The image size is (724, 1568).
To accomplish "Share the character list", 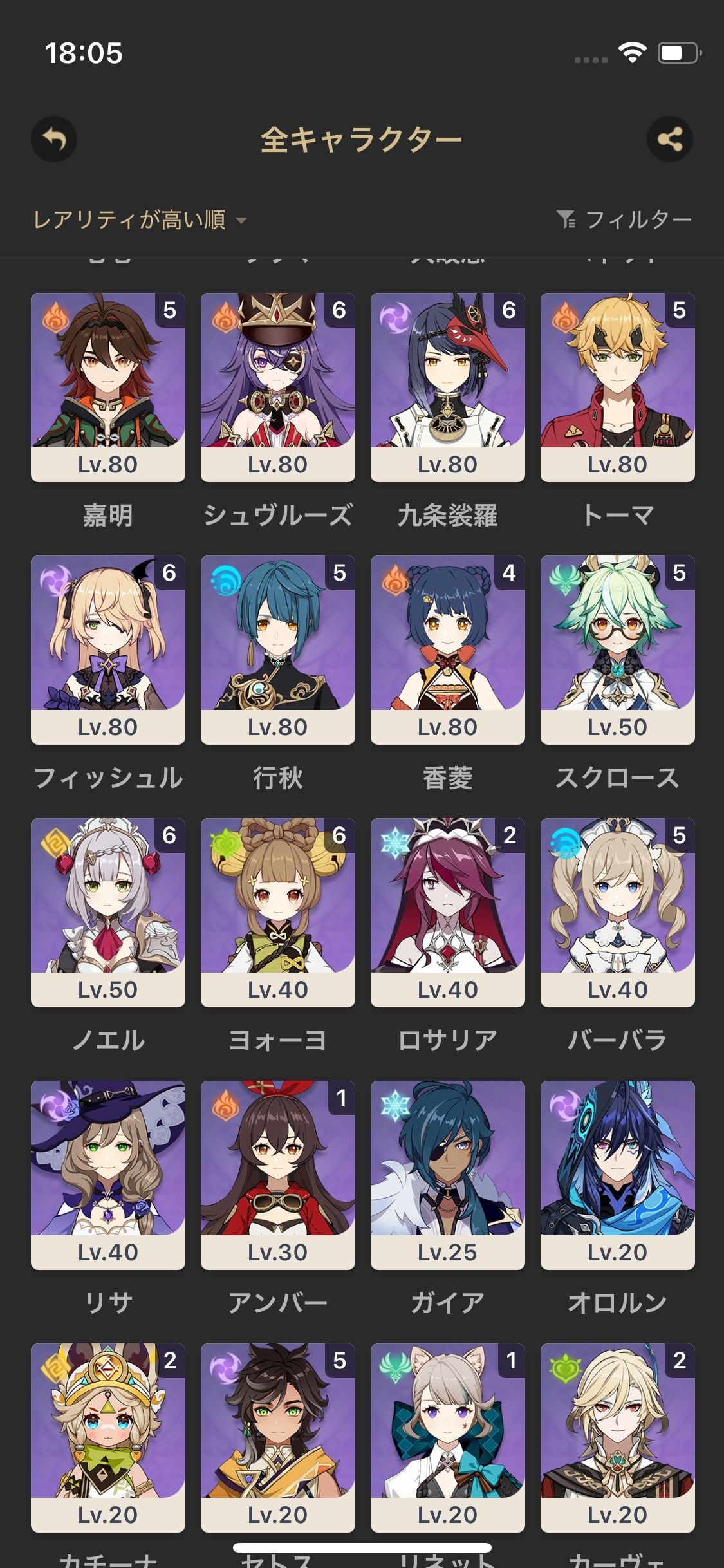I will point(669,139).
